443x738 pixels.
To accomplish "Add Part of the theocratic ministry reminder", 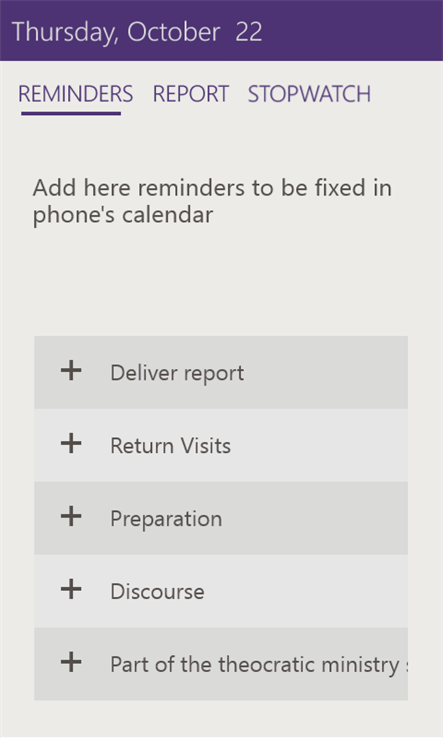I will click(221, 664).
